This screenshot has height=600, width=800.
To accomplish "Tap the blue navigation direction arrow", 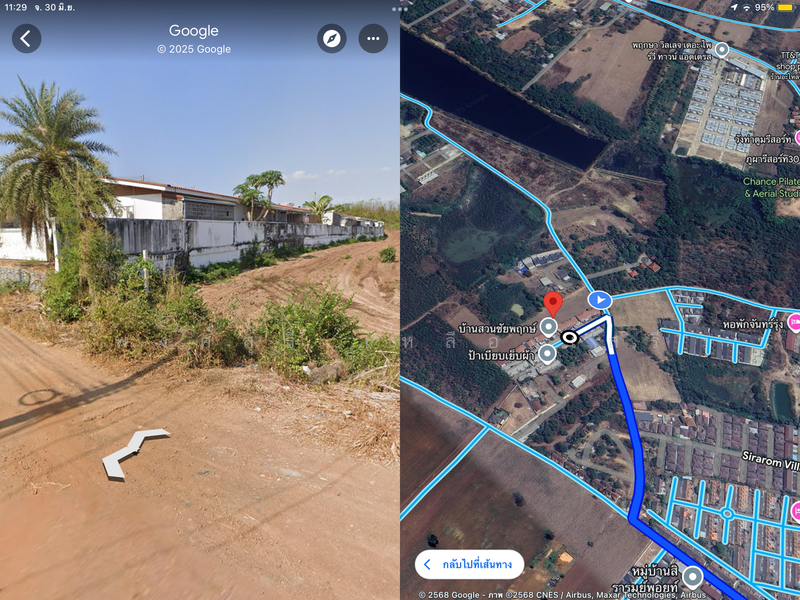I will click(x=599, y=299).
